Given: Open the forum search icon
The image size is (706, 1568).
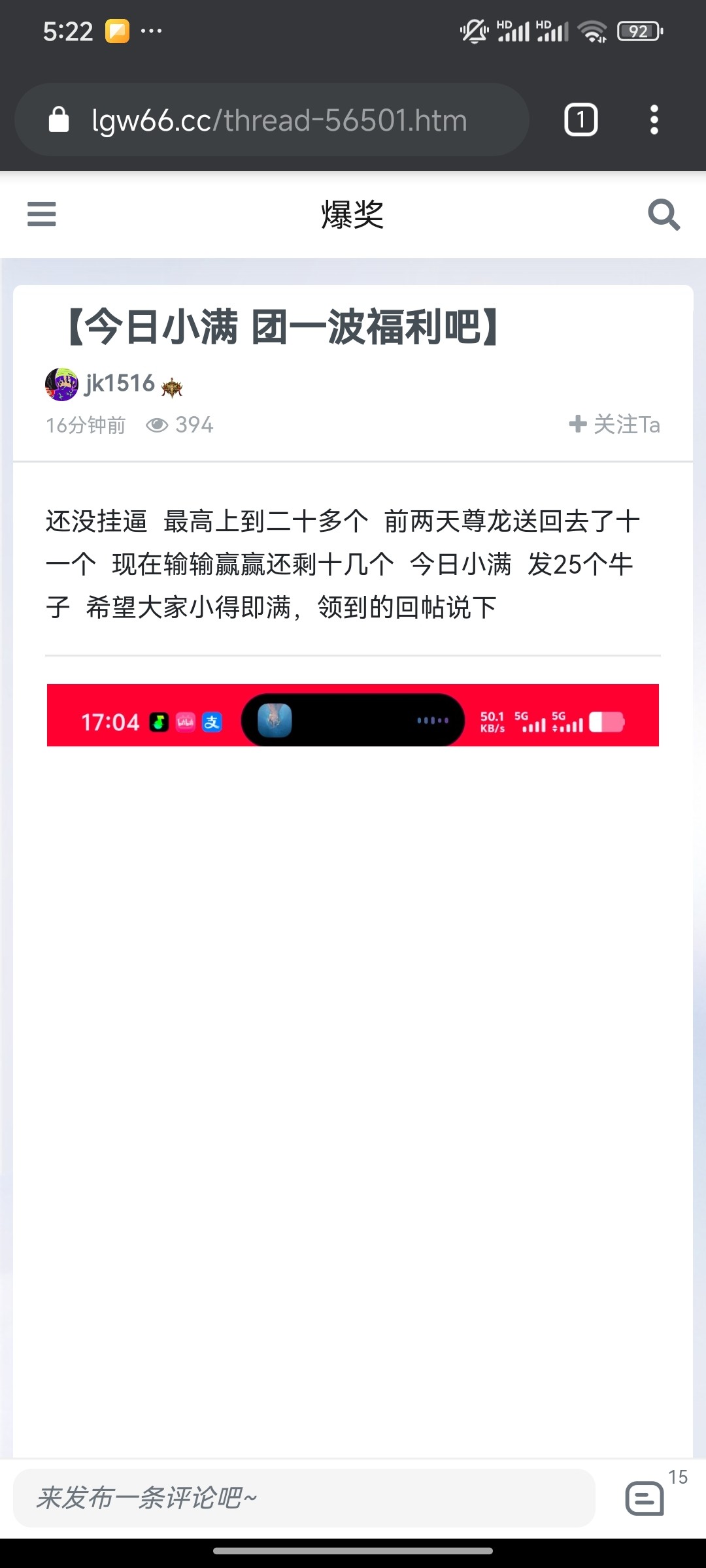Looking at the screenshot, I should pos(664,214).
